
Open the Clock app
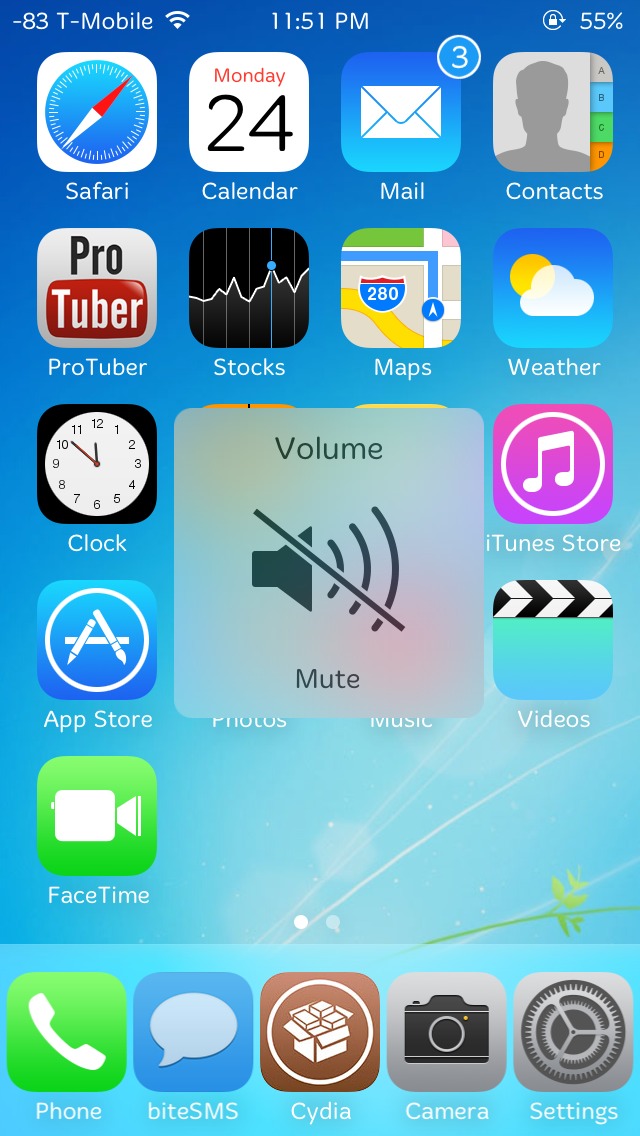point(97,464)
